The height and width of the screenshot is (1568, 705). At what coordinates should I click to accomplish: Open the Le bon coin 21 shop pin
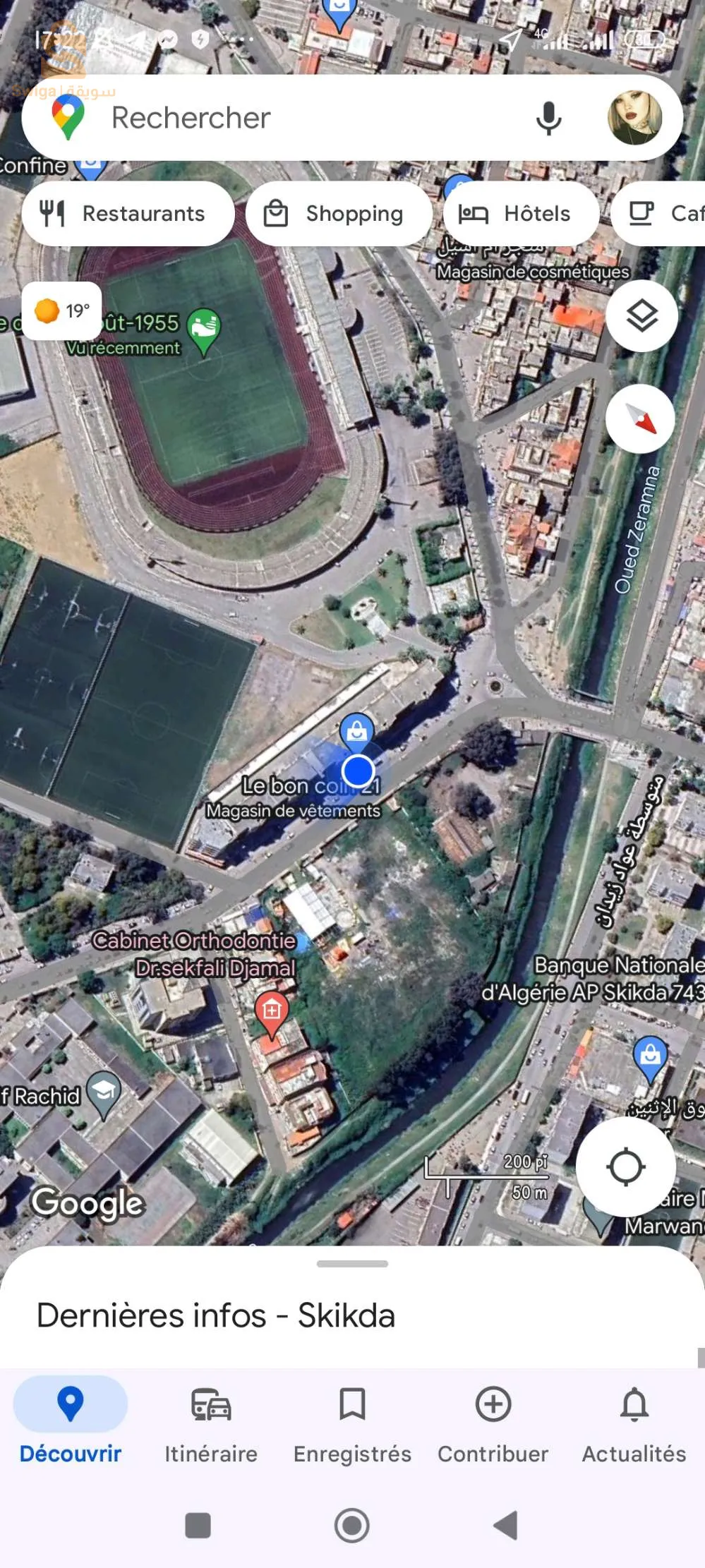(x=357, y=731)
